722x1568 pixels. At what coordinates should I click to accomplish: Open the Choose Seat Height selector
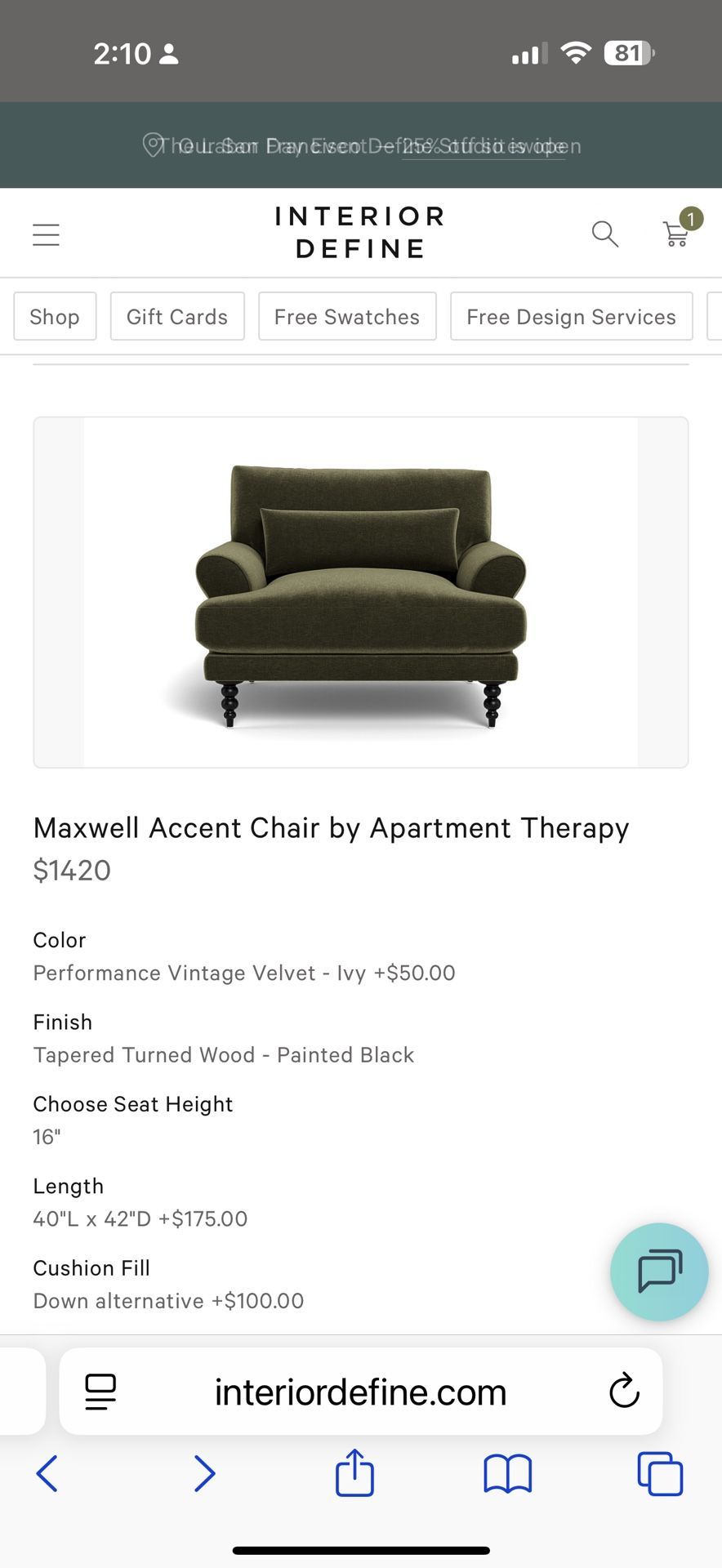tap(133, 1120)
